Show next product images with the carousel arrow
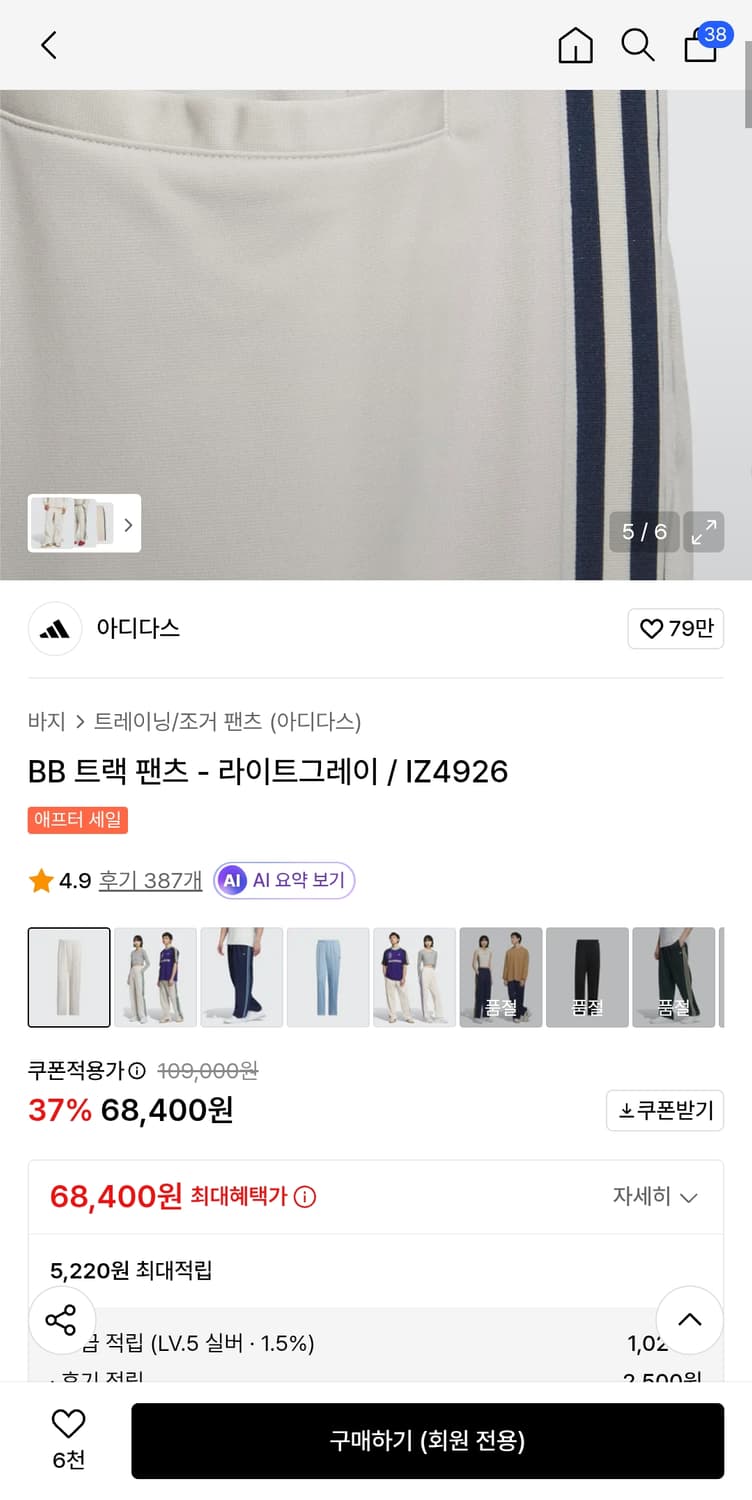 [x=128, y=524]
